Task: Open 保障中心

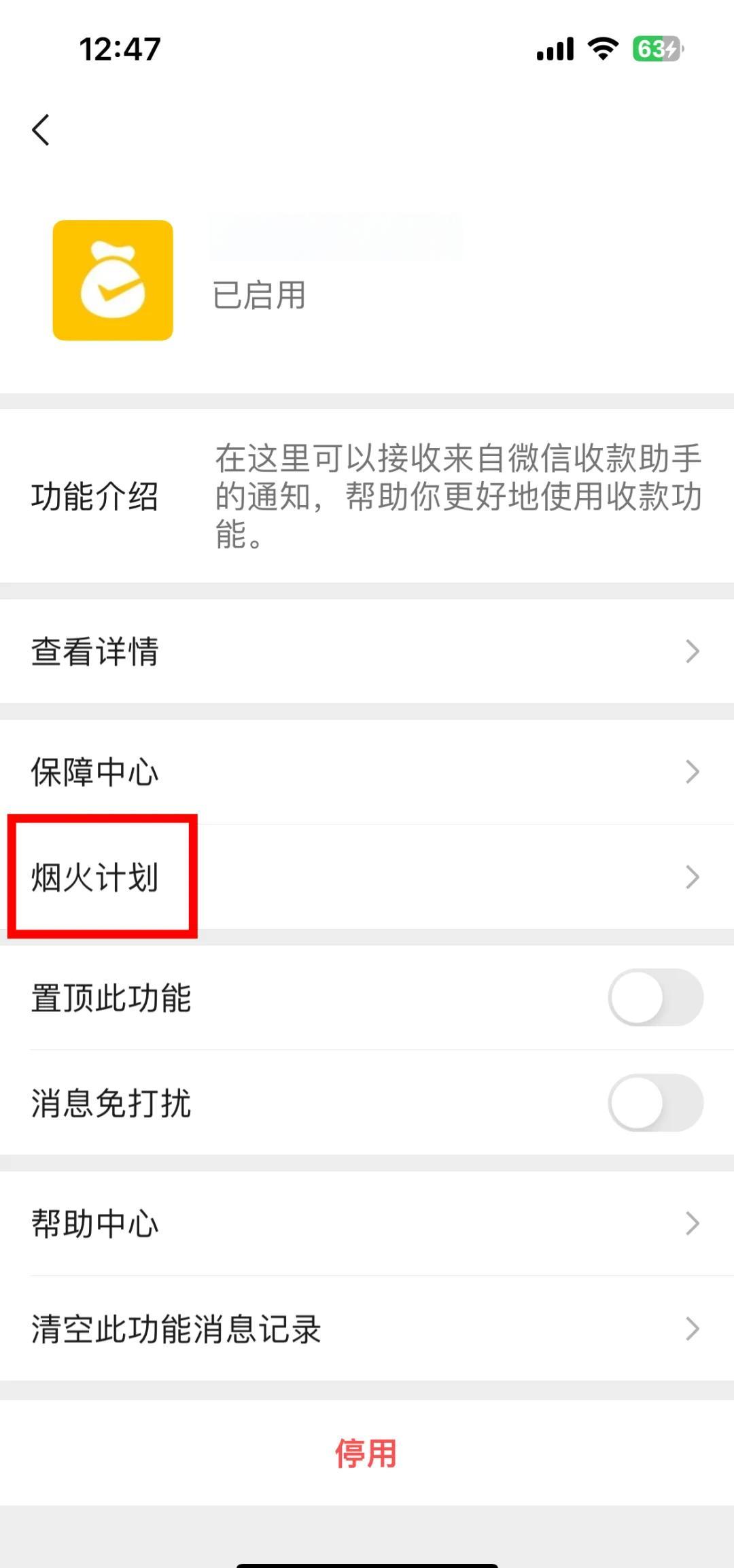Action: click(x=367, y=772)
